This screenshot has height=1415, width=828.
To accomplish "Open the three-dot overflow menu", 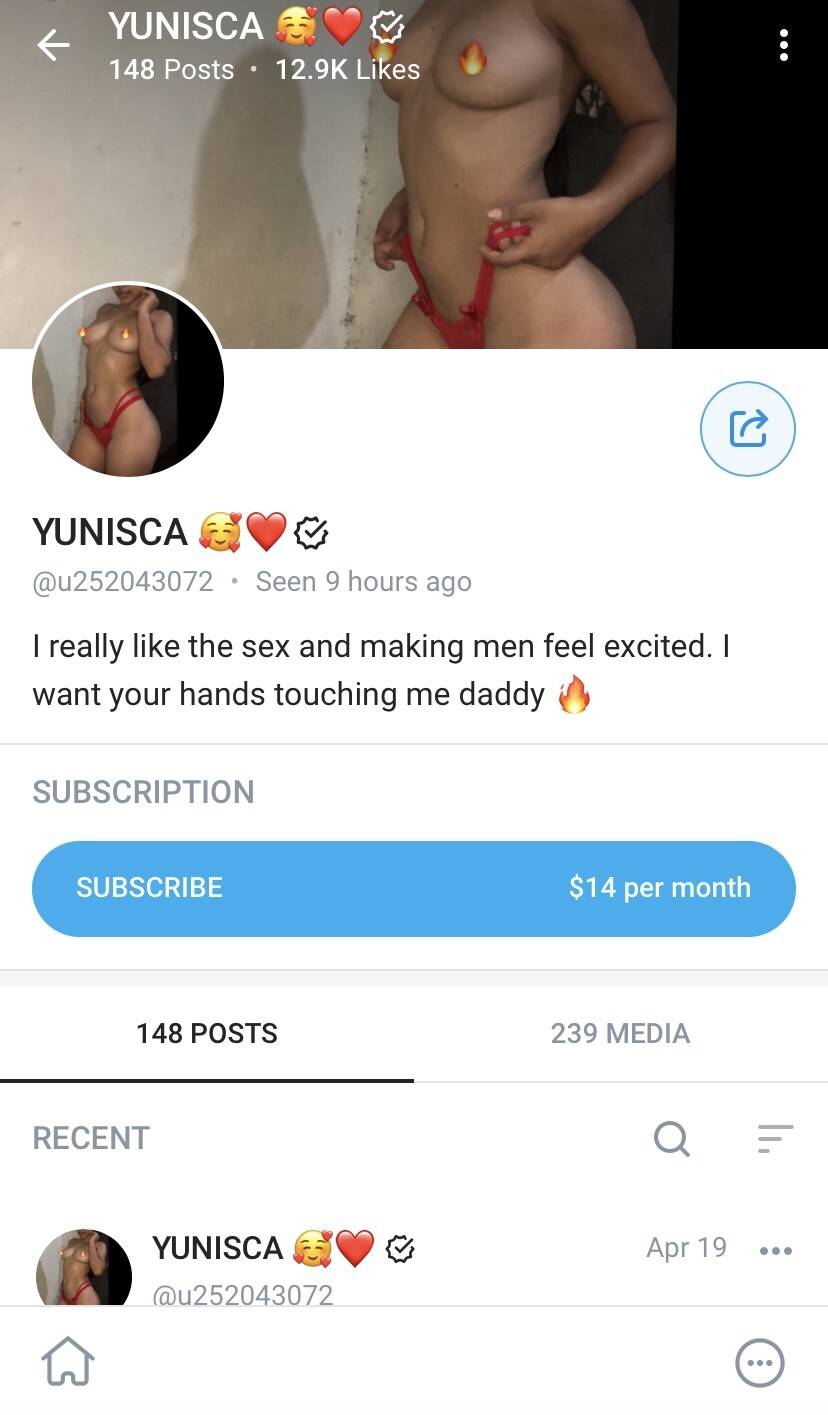I will [x=784, y=45].
